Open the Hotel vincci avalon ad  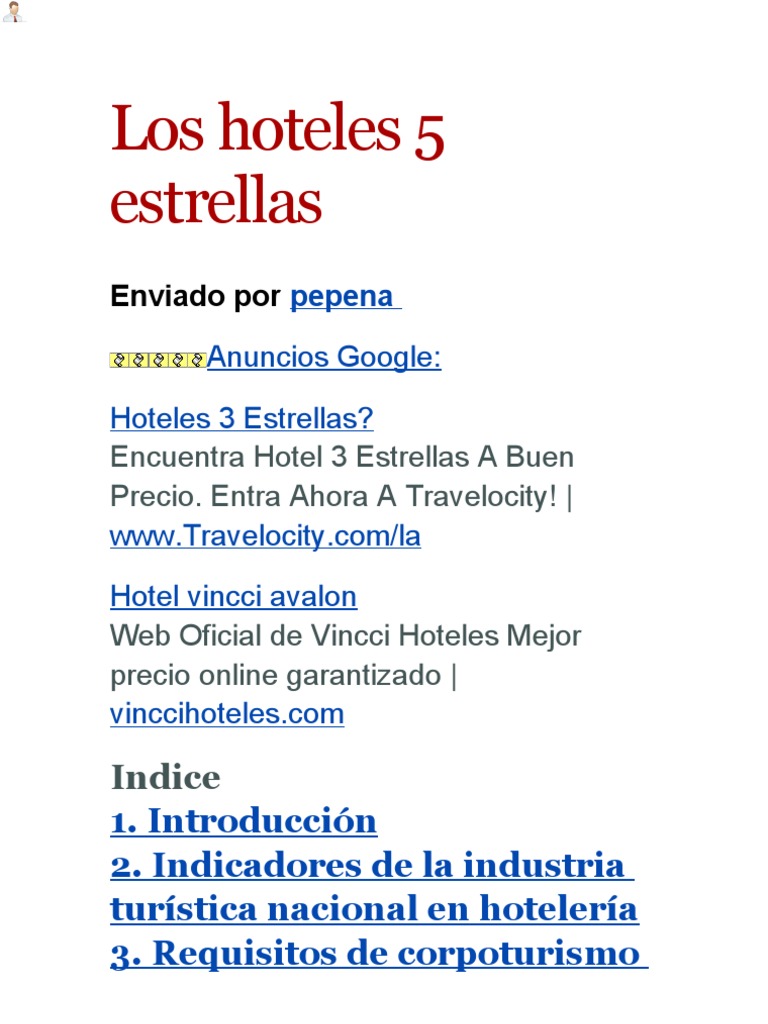point(234,596)
